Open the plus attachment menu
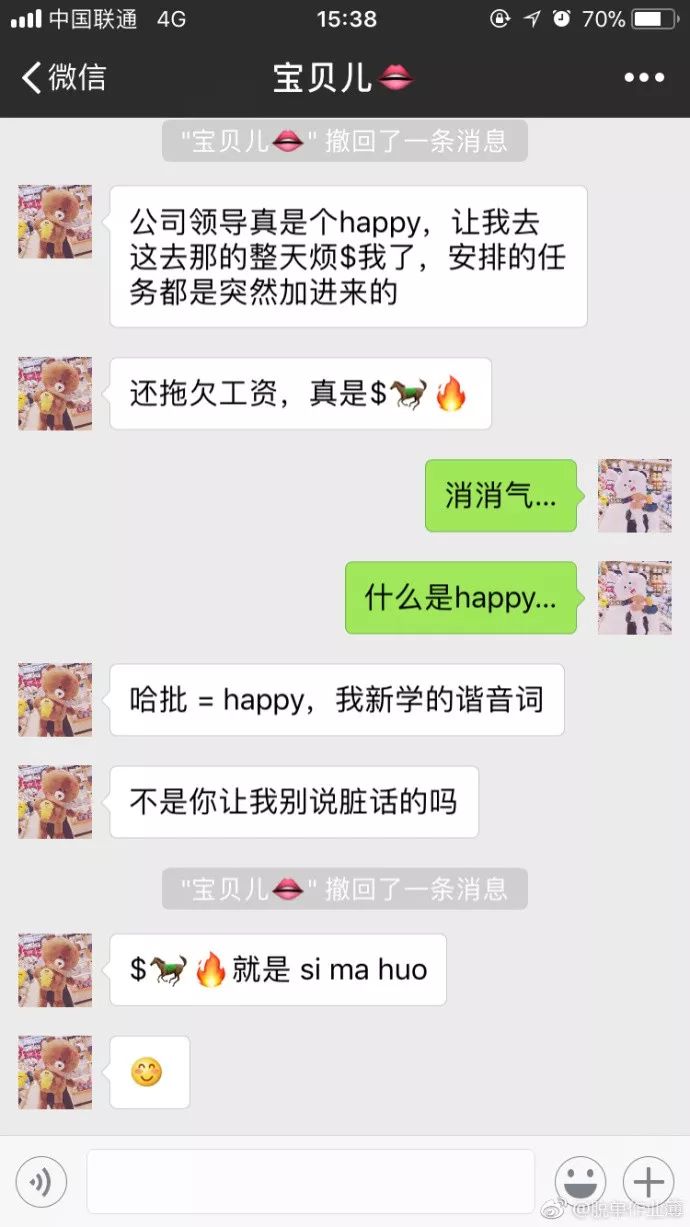 648,1182
